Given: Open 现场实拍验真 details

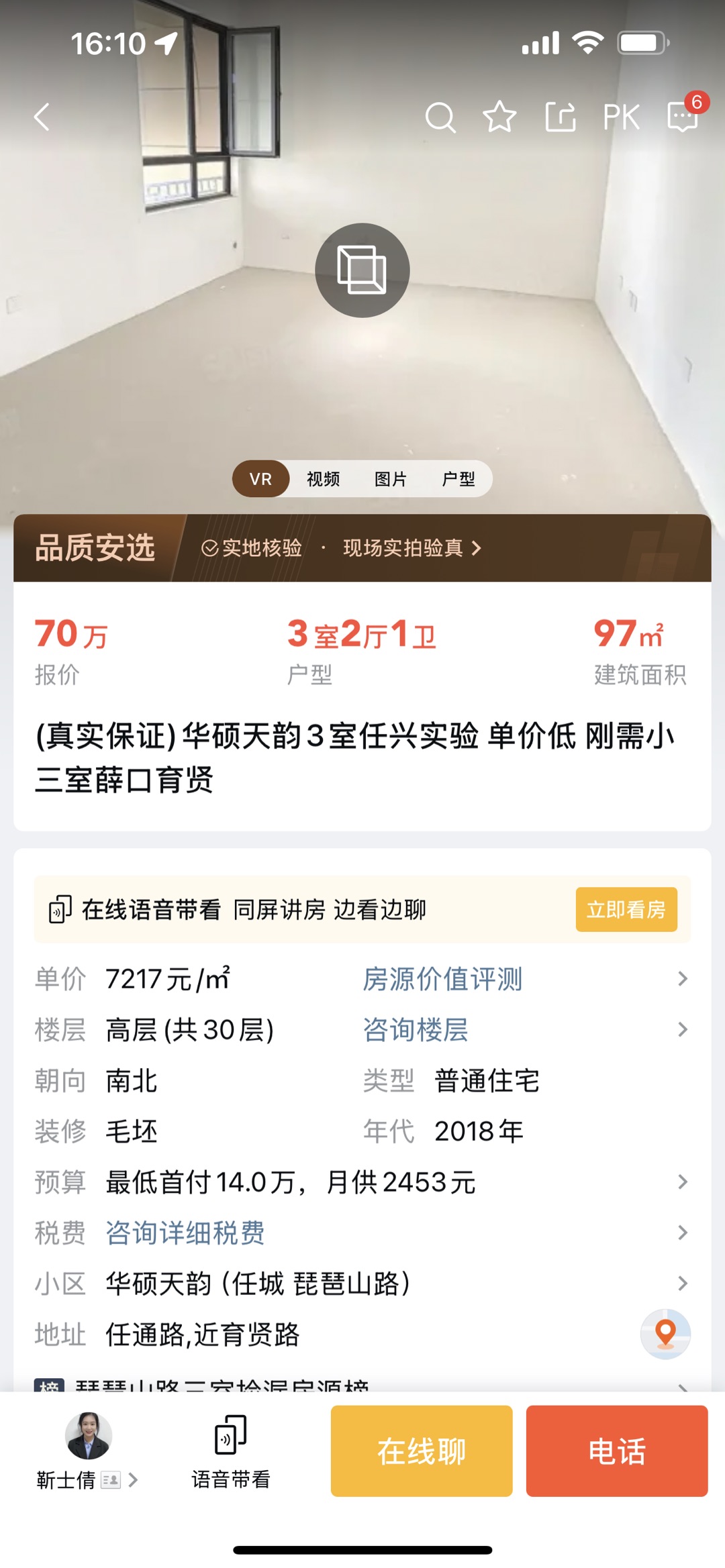Looking at the screenshot, I should click(411, 548).
